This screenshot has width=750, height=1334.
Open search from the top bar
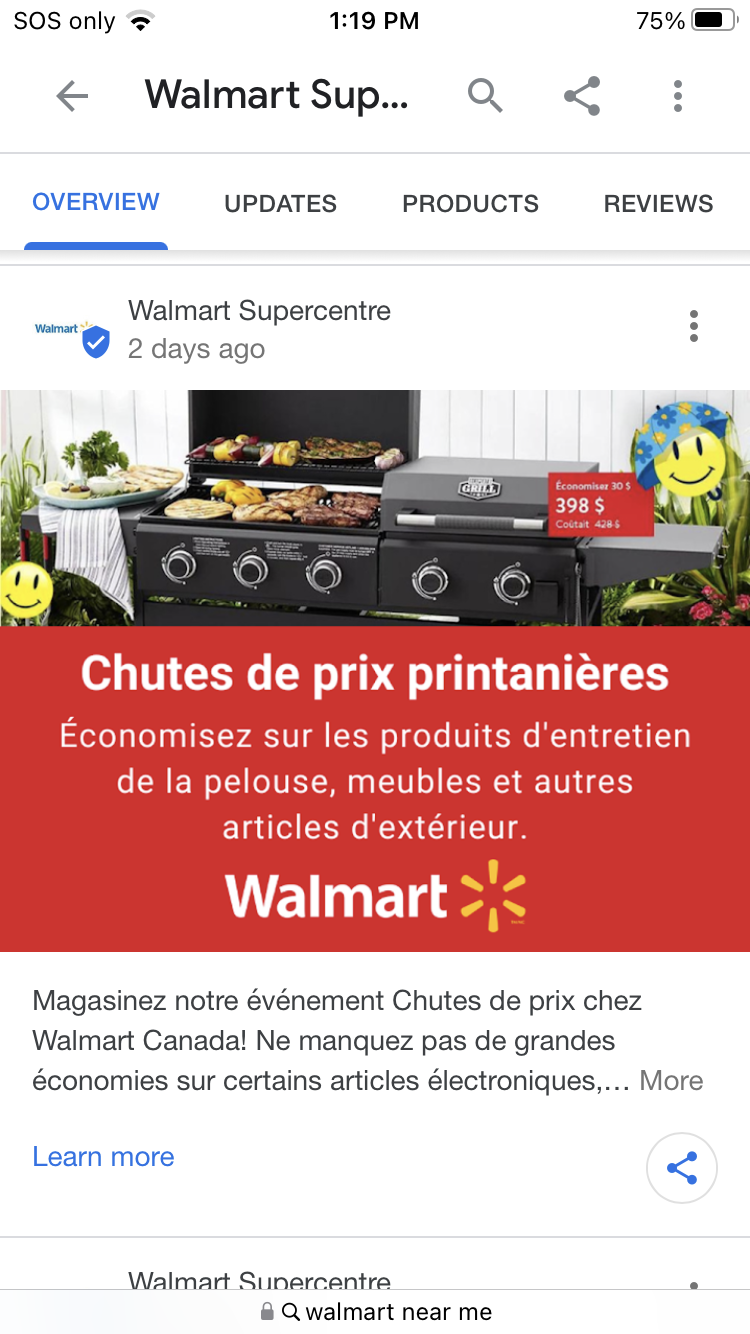pos(484,96)
